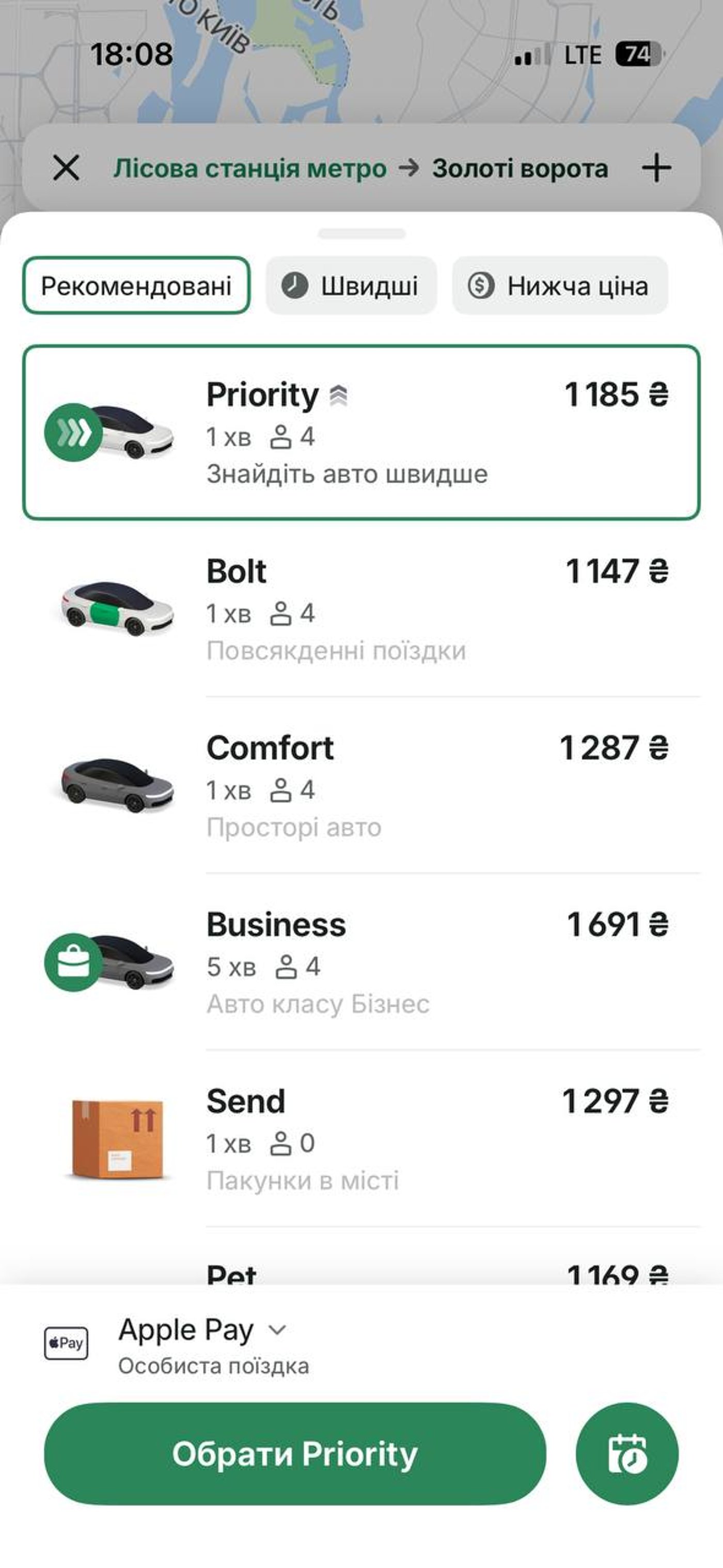Close the route with the X button

coord(67,169)
